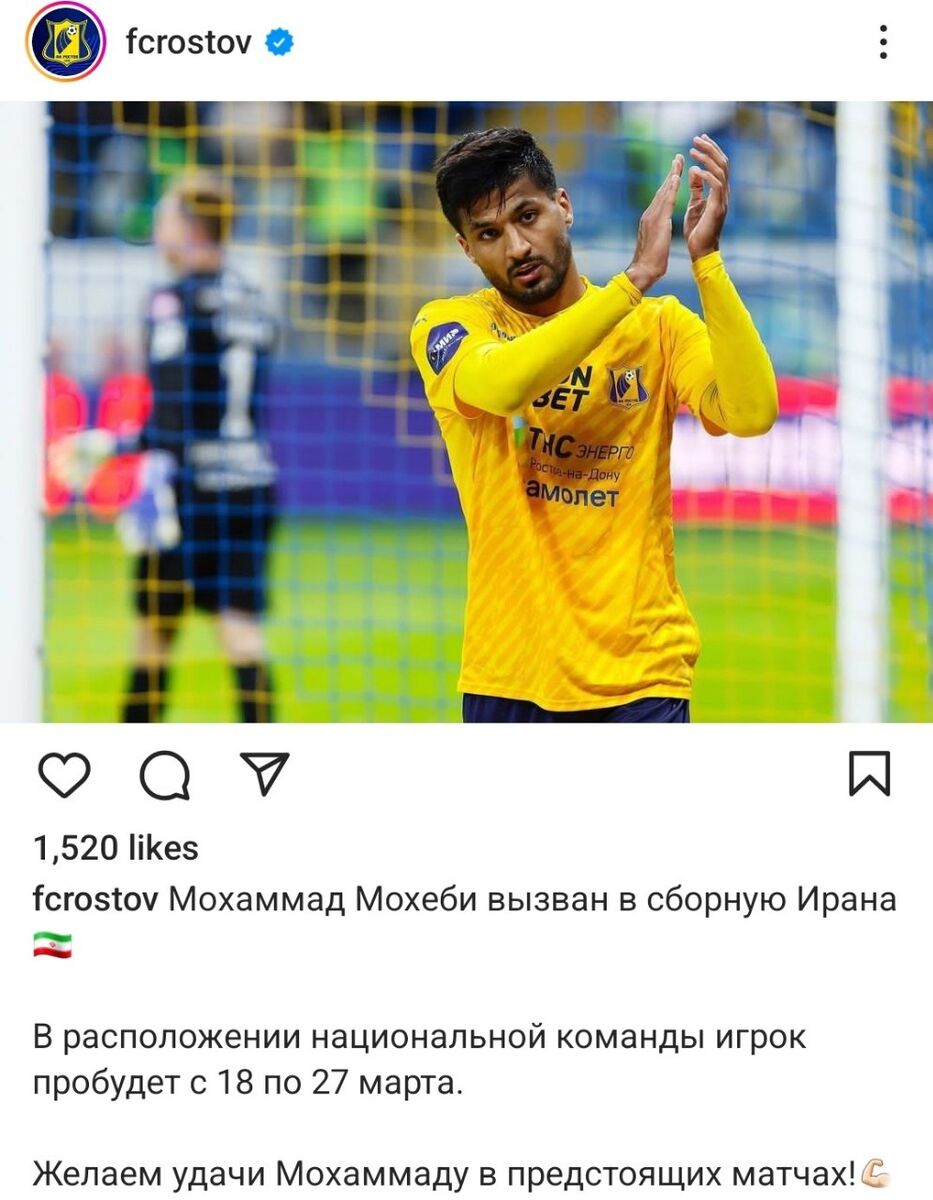
Task: Comment on the fcrostov post
Action: 164,776
